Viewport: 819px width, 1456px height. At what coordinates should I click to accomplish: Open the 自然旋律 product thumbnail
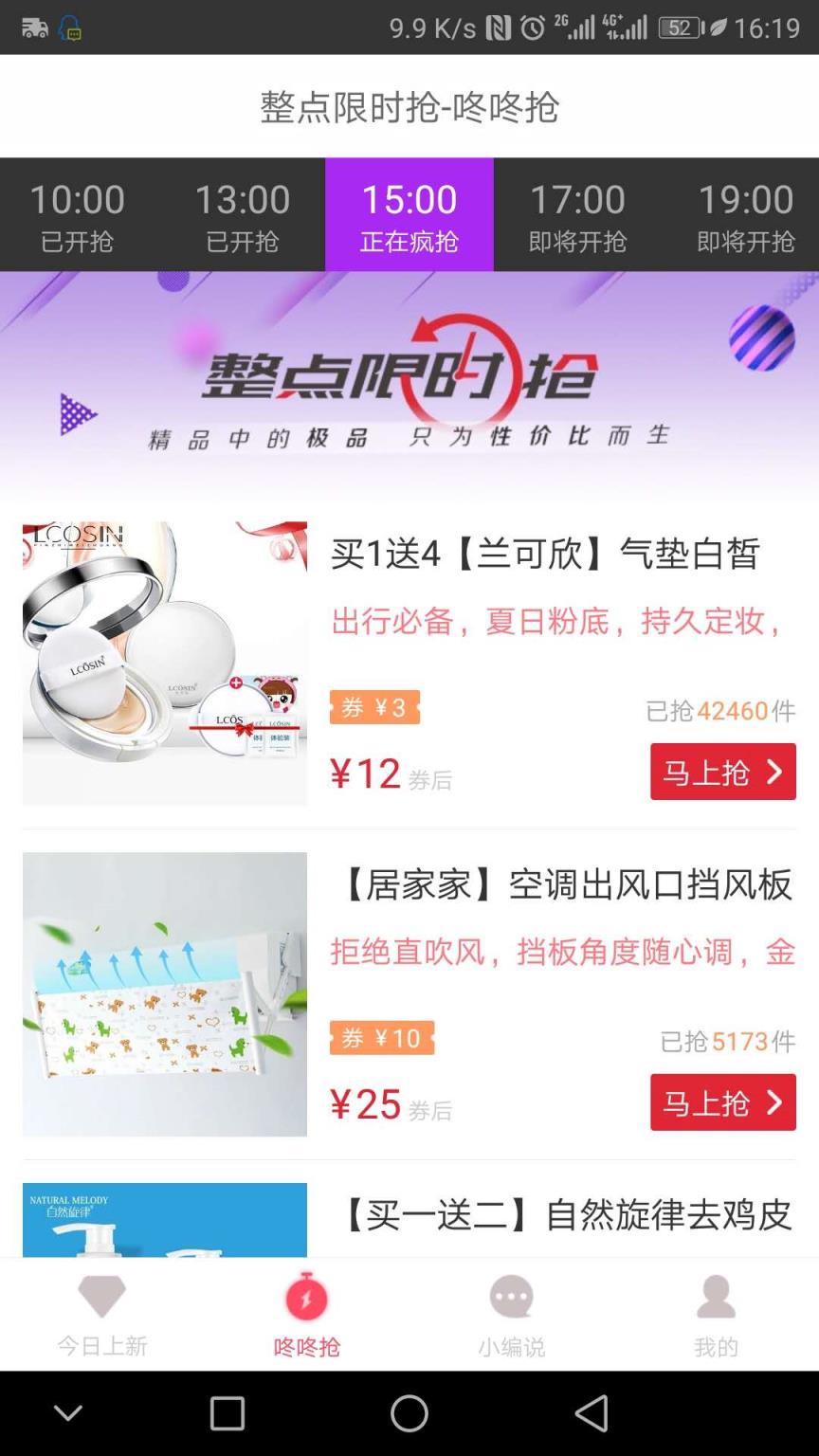click(x=165, y=1222)
